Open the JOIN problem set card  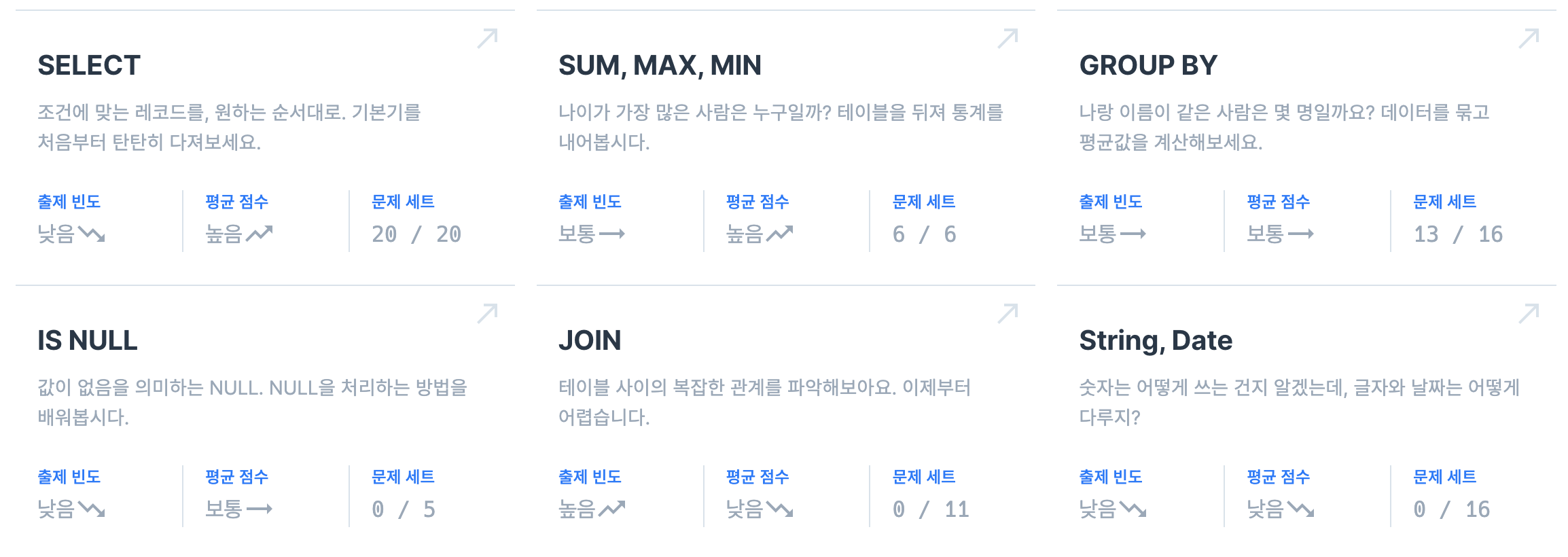tap(589, 341)
